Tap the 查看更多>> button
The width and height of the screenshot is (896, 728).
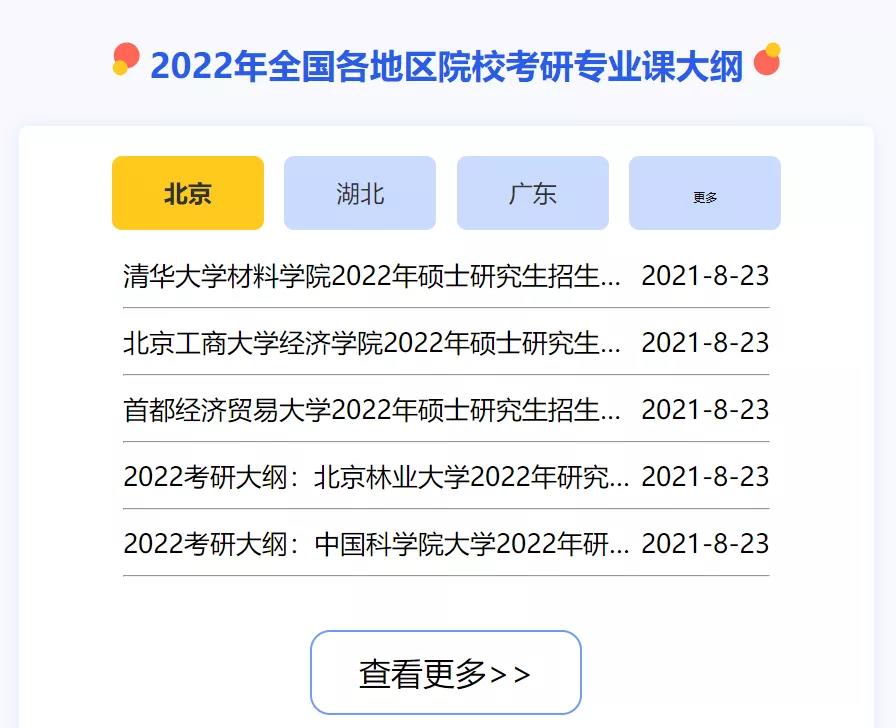pyautogui.click(x=446, y=673)
